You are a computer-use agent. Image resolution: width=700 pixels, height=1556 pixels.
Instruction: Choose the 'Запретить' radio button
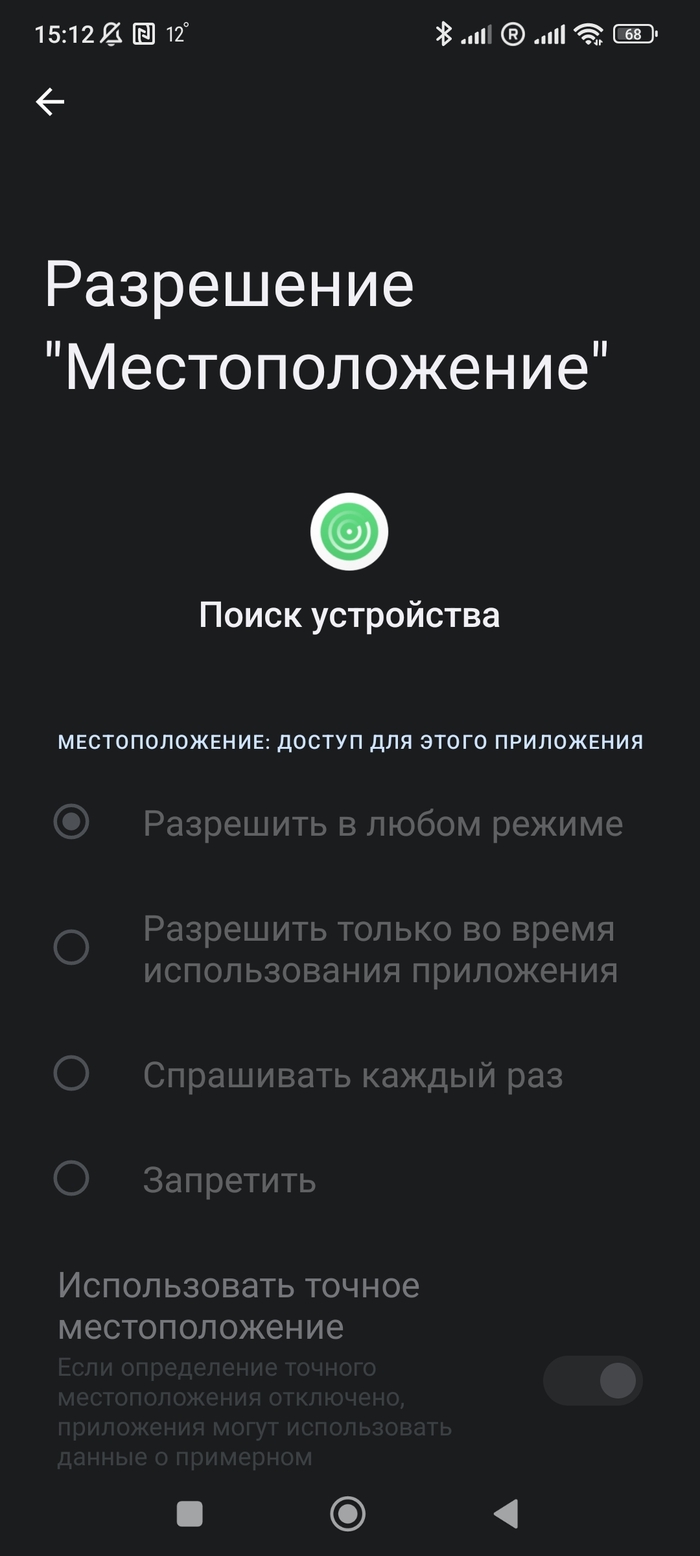[71, 1178]
